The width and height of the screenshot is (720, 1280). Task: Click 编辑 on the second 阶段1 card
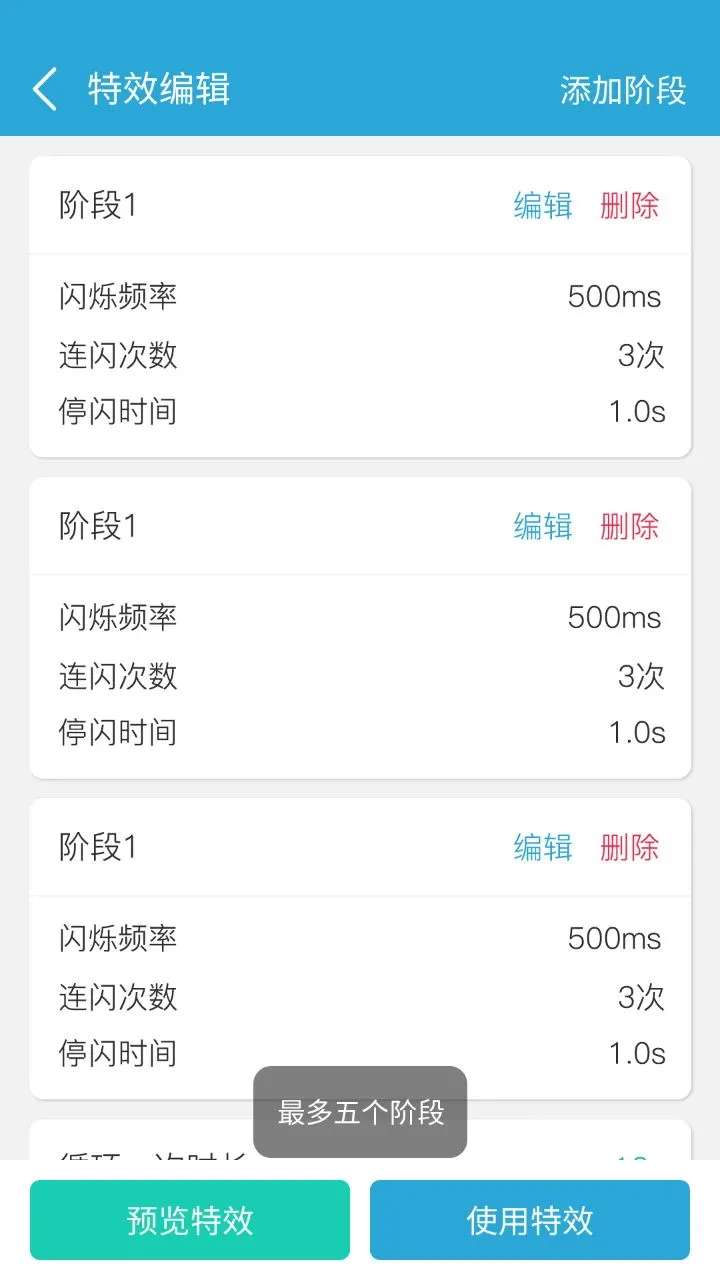541,527
